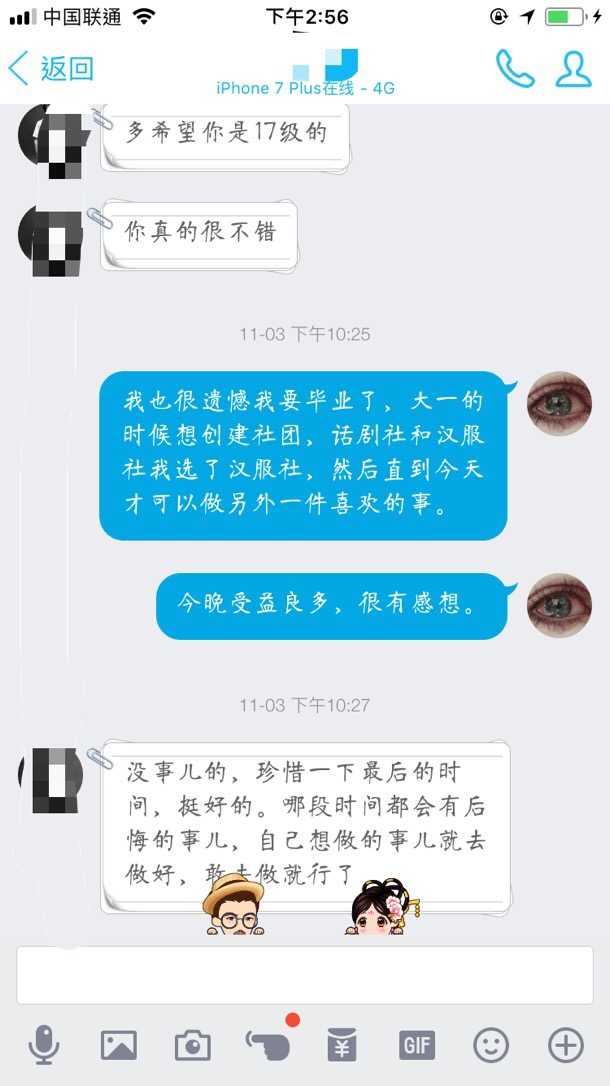Start a voice call with this contact
The image size is (610, 1086).
pyautogui.click(x=515, y=68)
